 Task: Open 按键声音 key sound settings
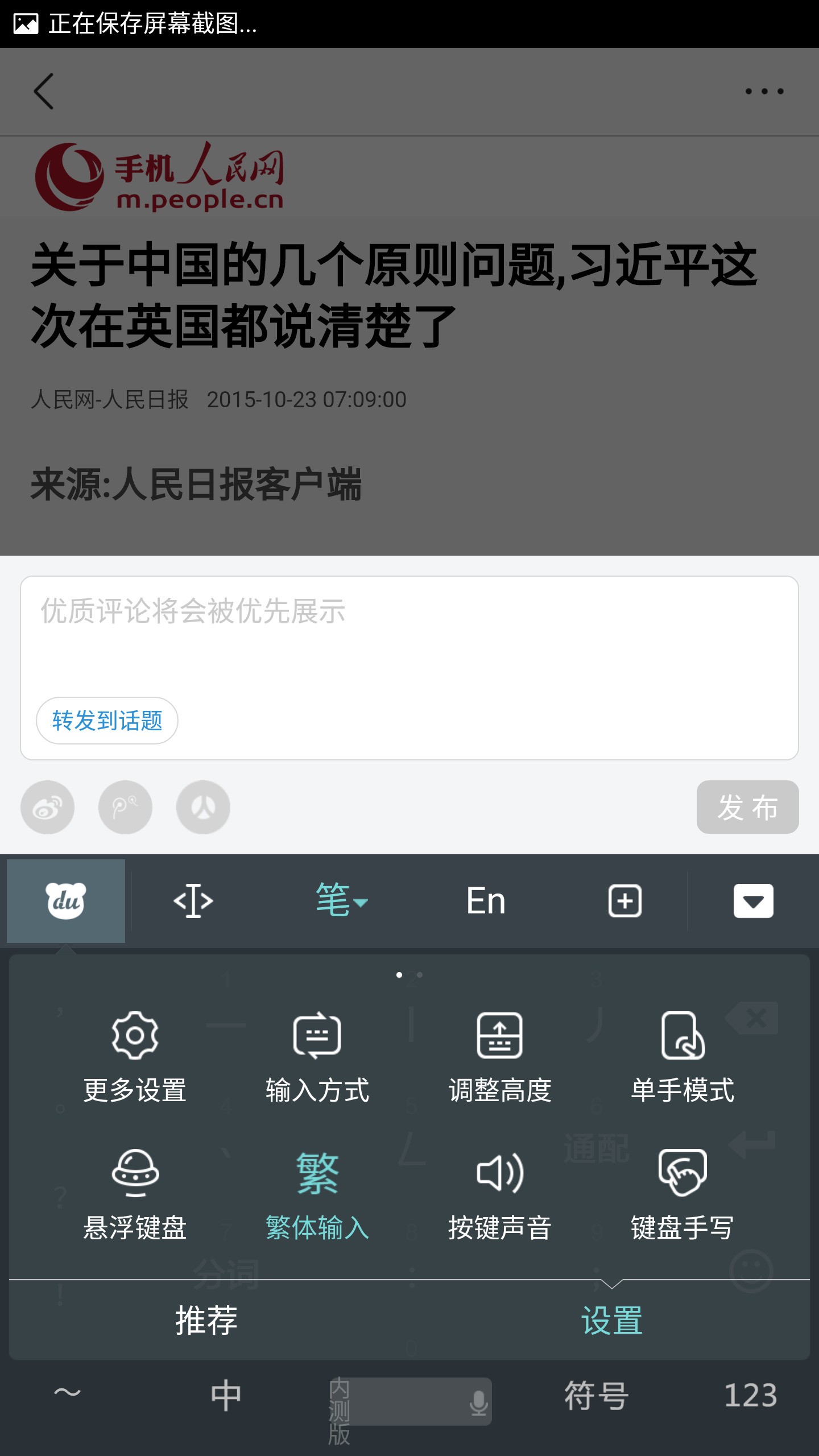pos(500,1194)
